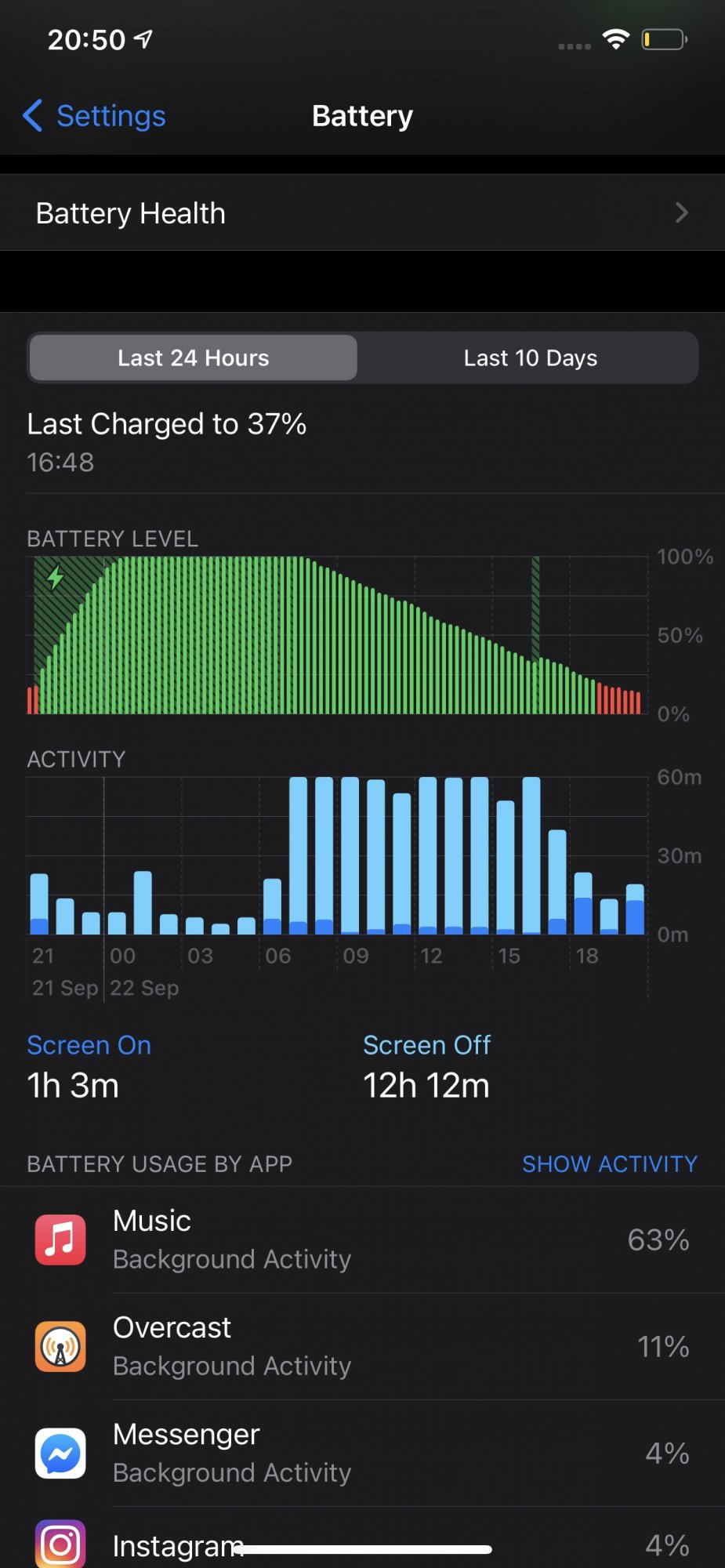
Task: Tap Show Activity link
Action: [x=610, y=1164]
